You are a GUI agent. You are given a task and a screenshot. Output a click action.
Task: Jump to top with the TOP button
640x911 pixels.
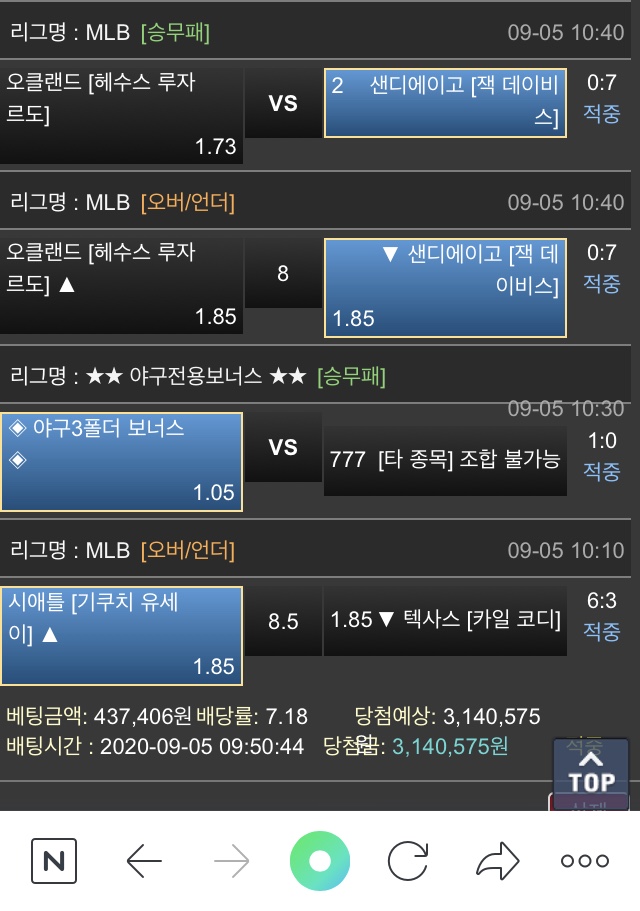[x=592, y=771]
